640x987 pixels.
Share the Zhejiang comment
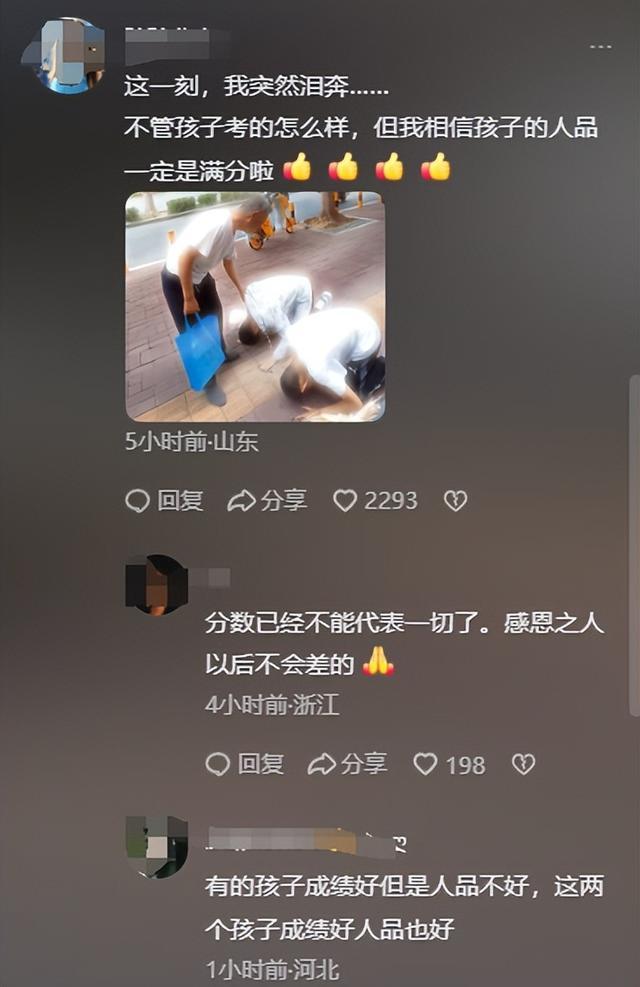click(x=347, y=765)
